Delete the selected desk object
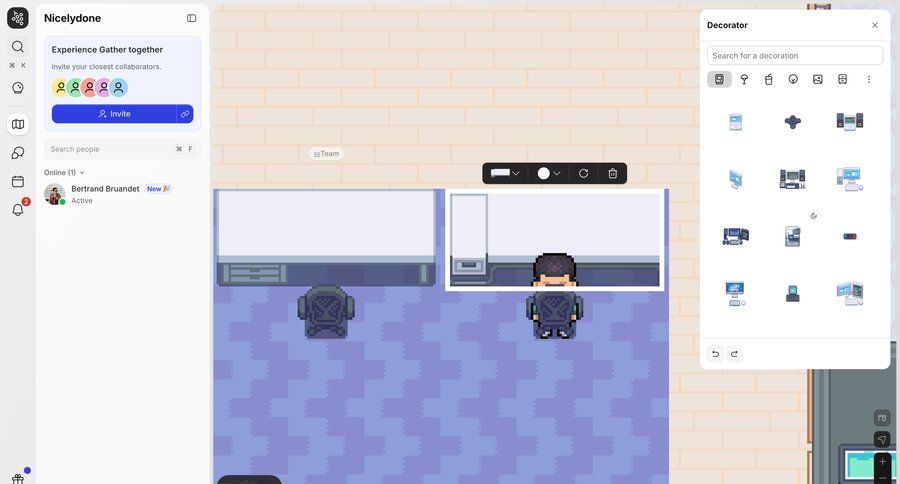 pyautogui.click(x=613, y=173)
